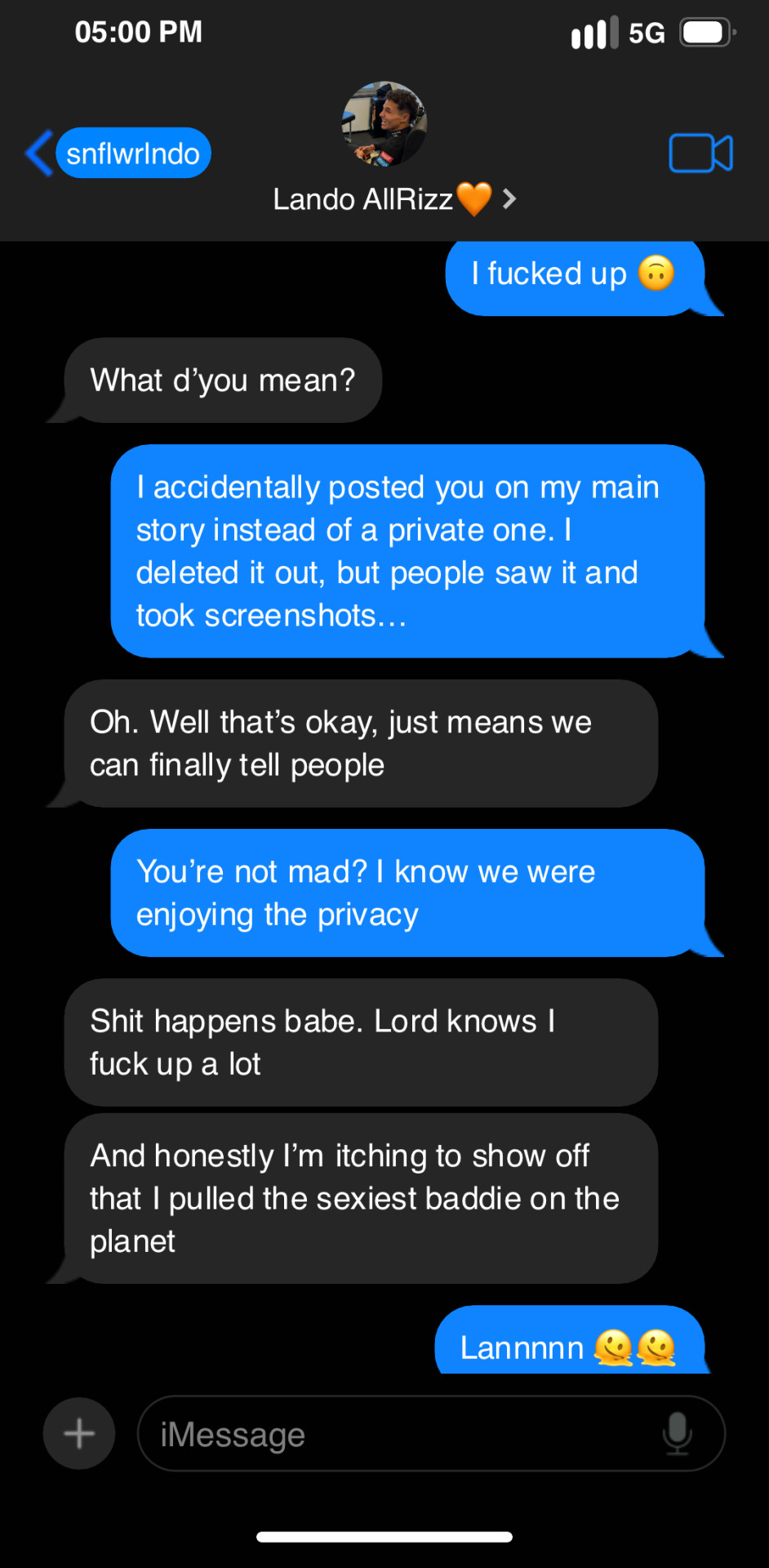Record an audio message with microphone
Image resolution: width=769 pixels, height=1568 pixels.
coord(677,1433)
